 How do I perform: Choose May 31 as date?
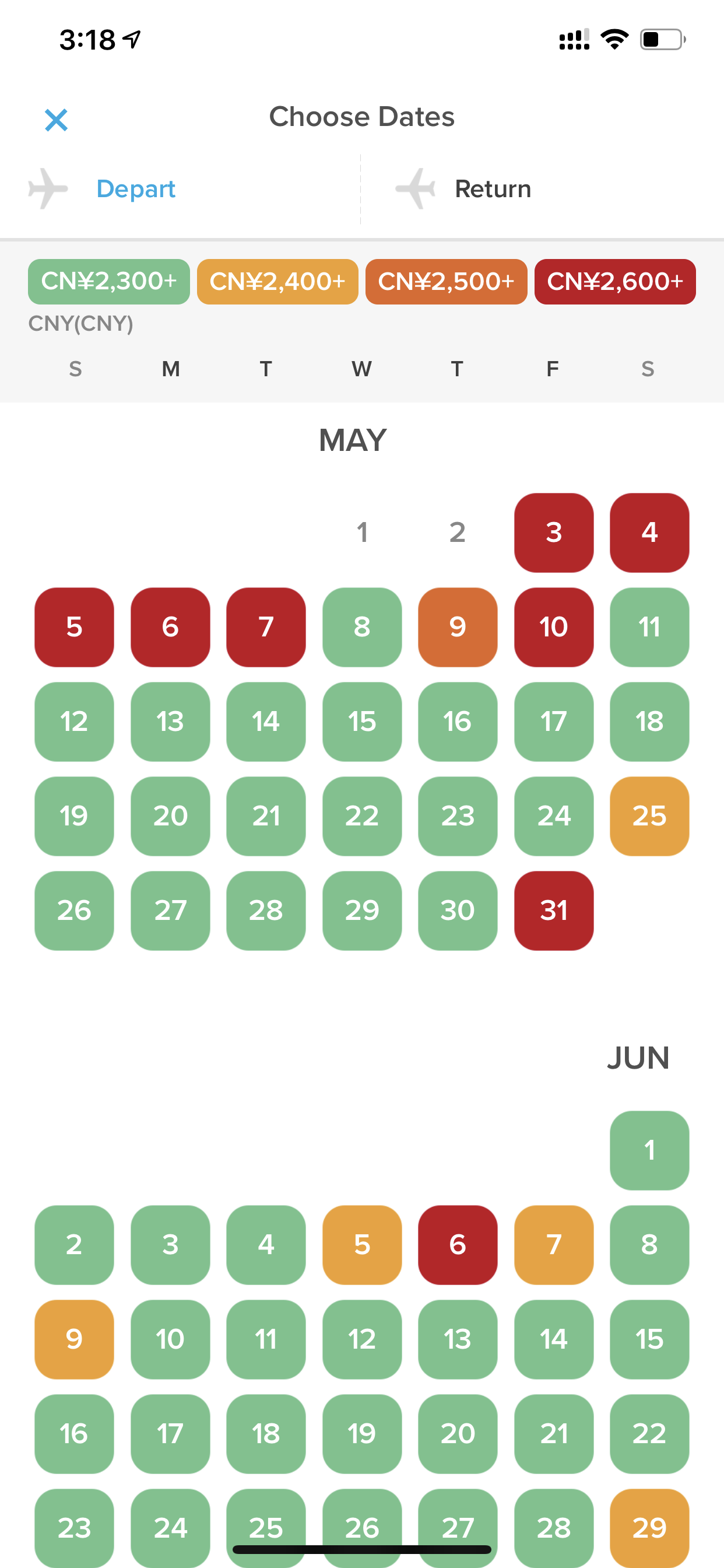coord(554,910)
